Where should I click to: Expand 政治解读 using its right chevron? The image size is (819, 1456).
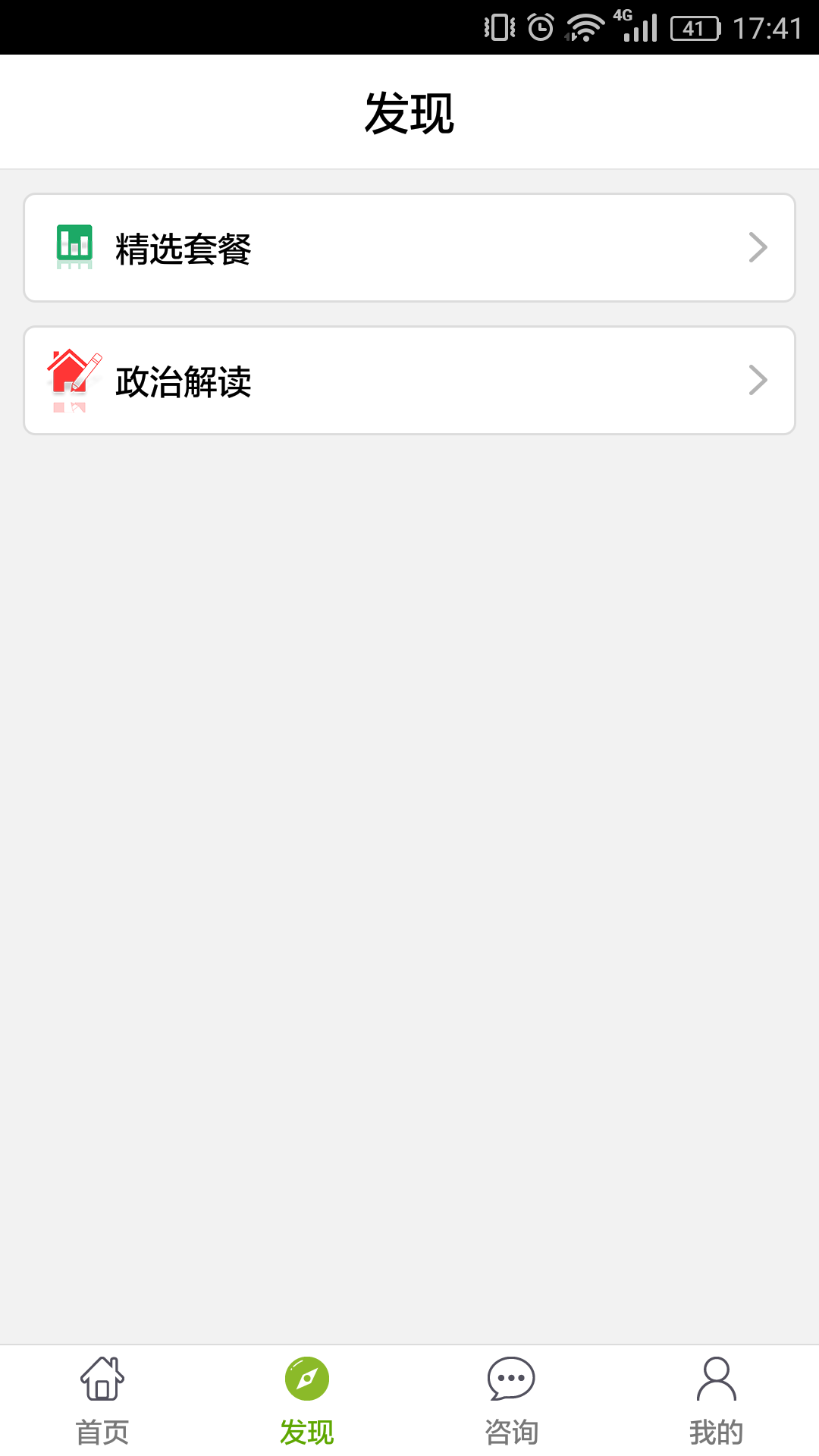tap(758, 379)
